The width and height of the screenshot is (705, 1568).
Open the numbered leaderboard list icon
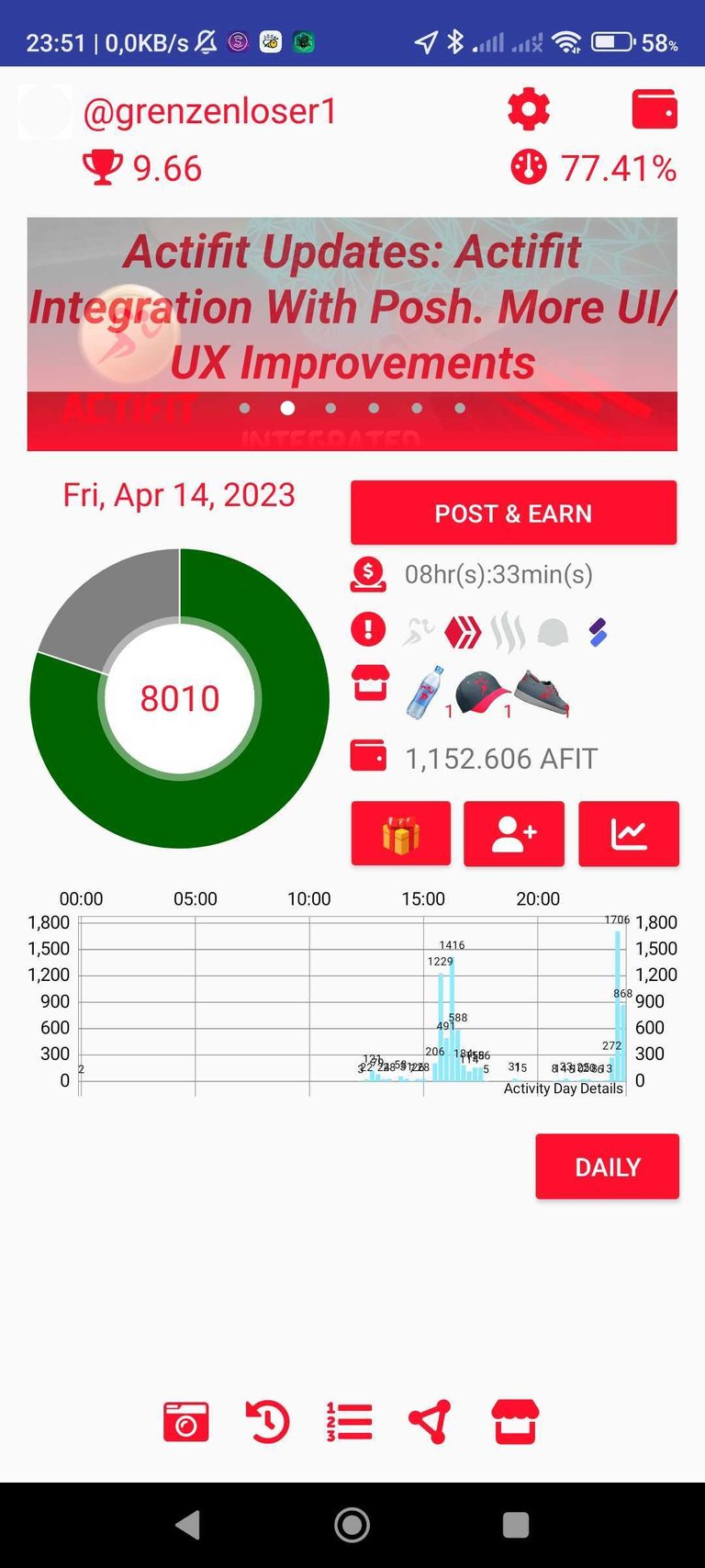click(x=349, y=1422)
